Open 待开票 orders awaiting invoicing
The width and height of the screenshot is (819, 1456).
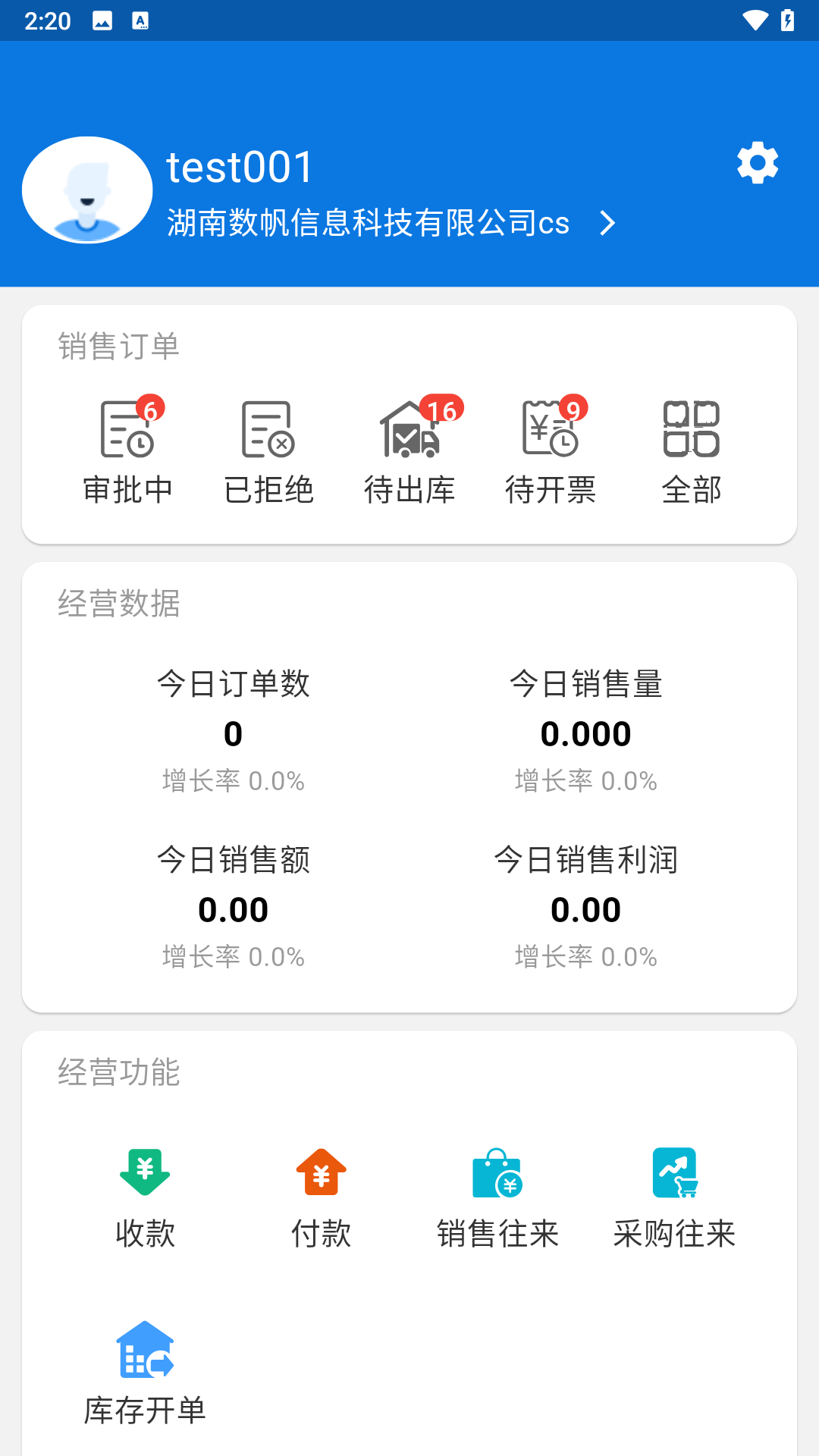[x=551, y=447]
